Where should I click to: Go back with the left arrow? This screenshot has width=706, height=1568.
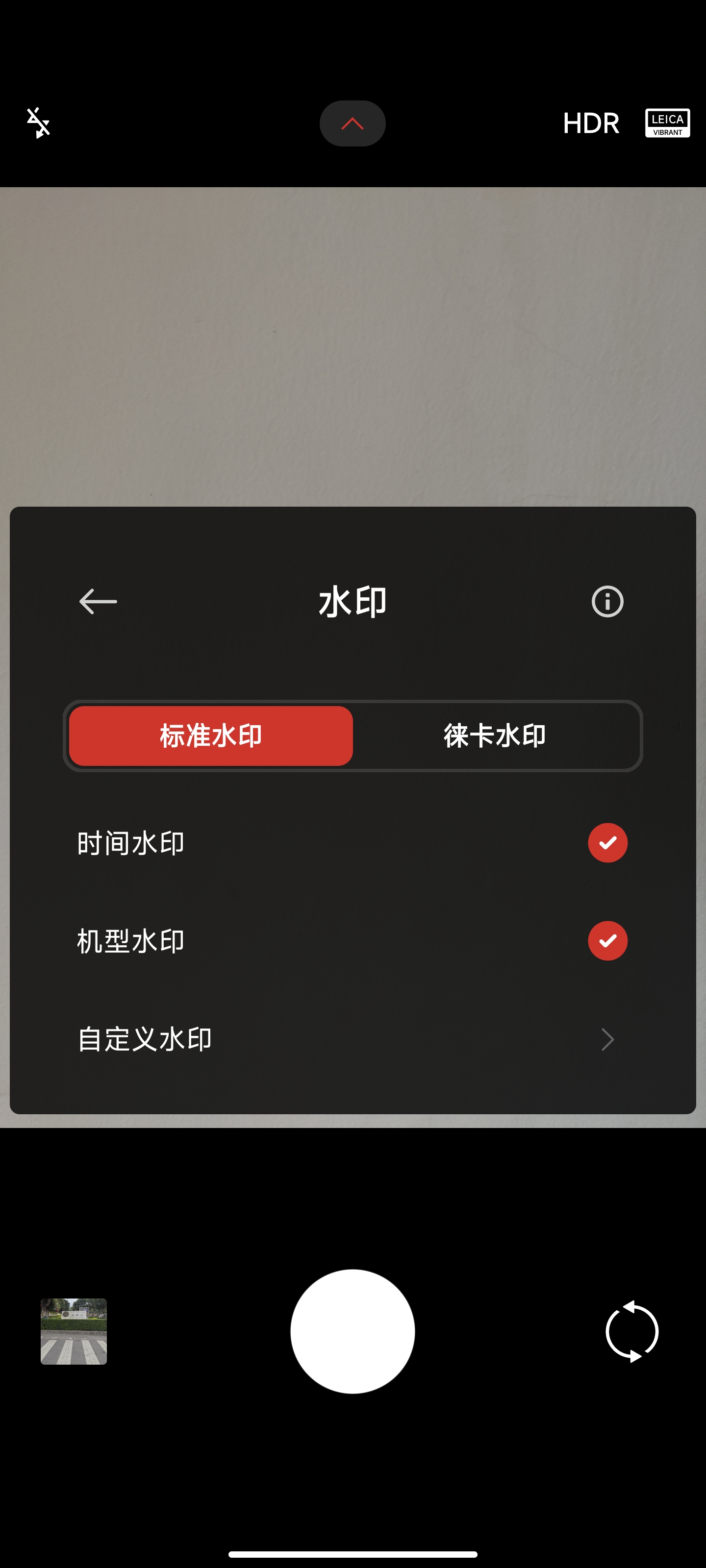[98, 601]
